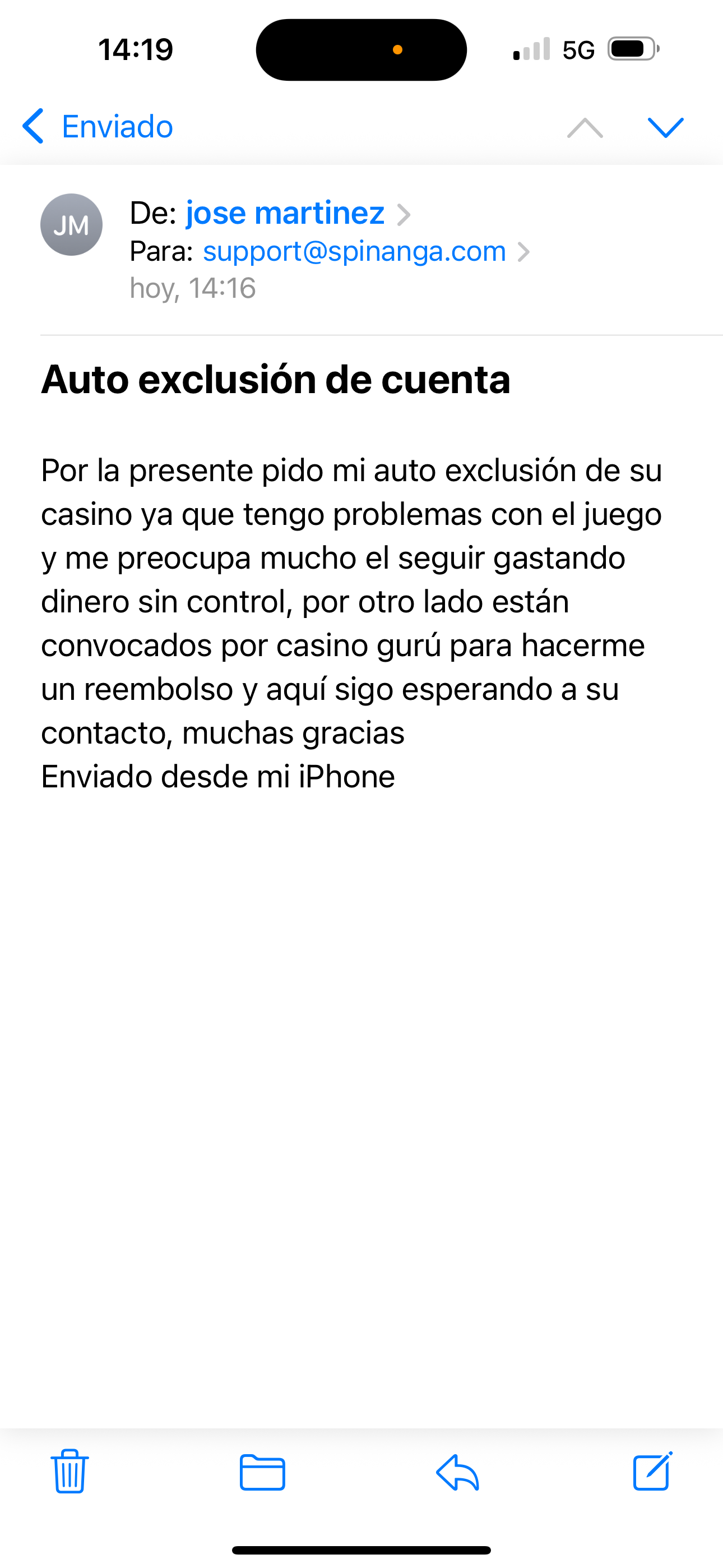Open sender jose martinez contact details
Screen dimensions: 723x1568
285,213
